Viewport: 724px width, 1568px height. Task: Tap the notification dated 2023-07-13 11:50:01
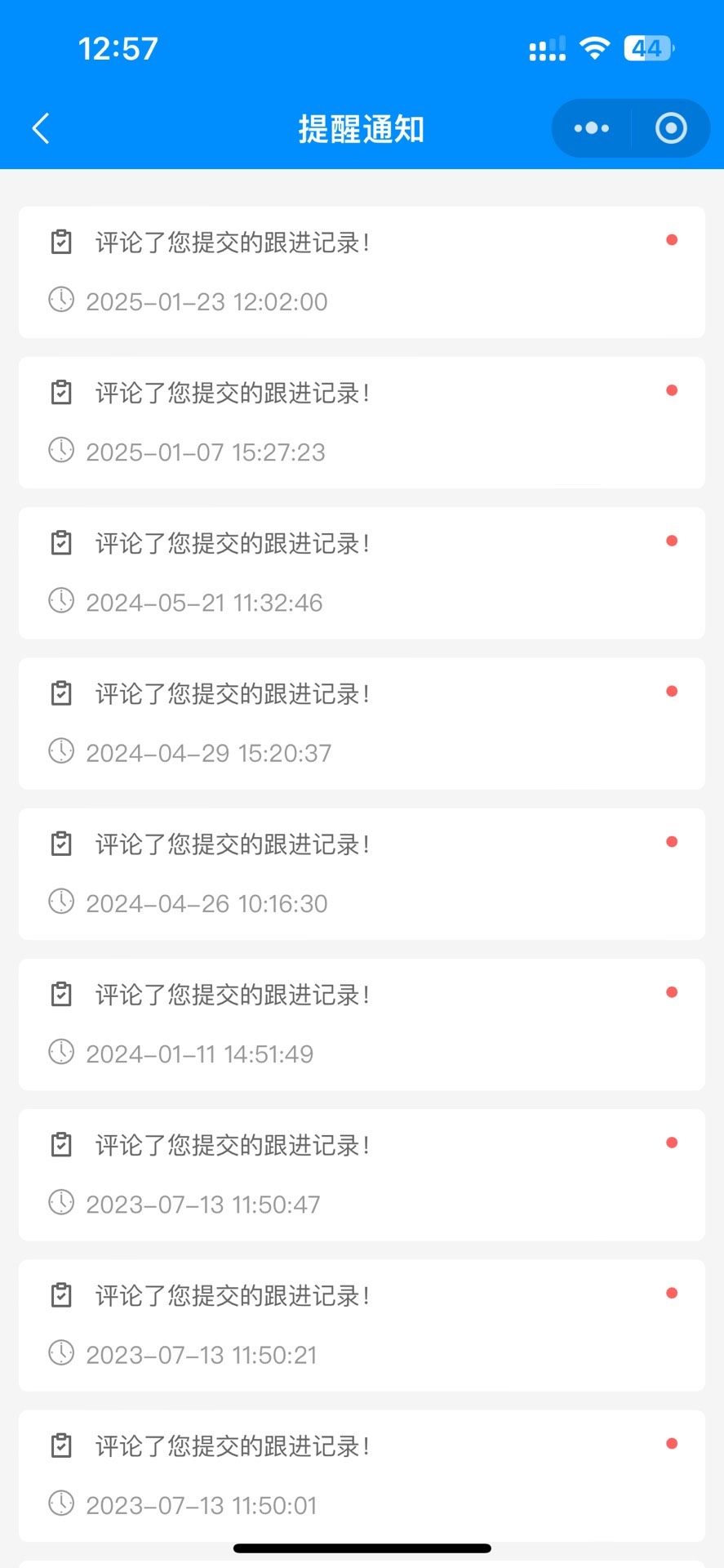(362, 1475)
